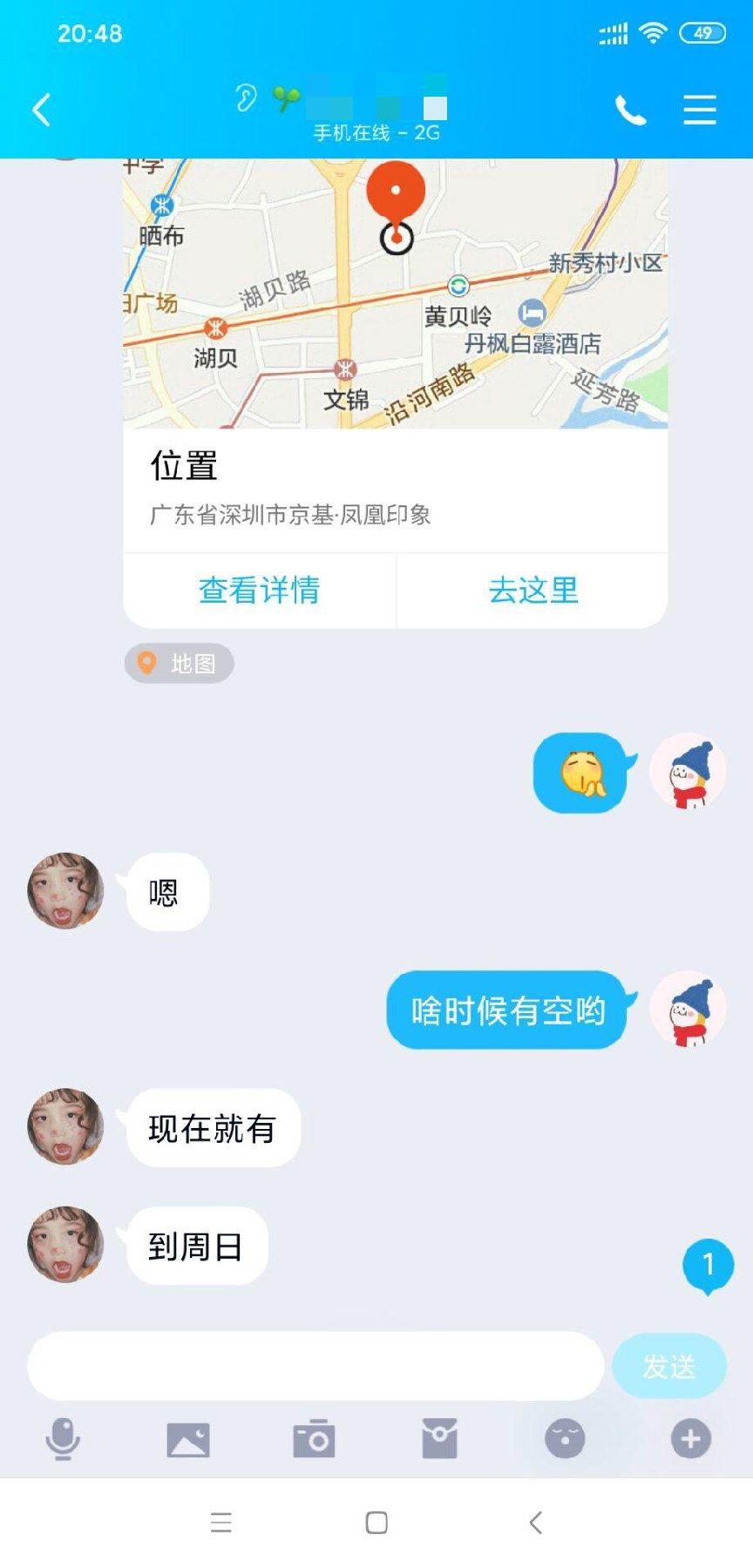Tap 查看详情 to view location details

[260, 591]
